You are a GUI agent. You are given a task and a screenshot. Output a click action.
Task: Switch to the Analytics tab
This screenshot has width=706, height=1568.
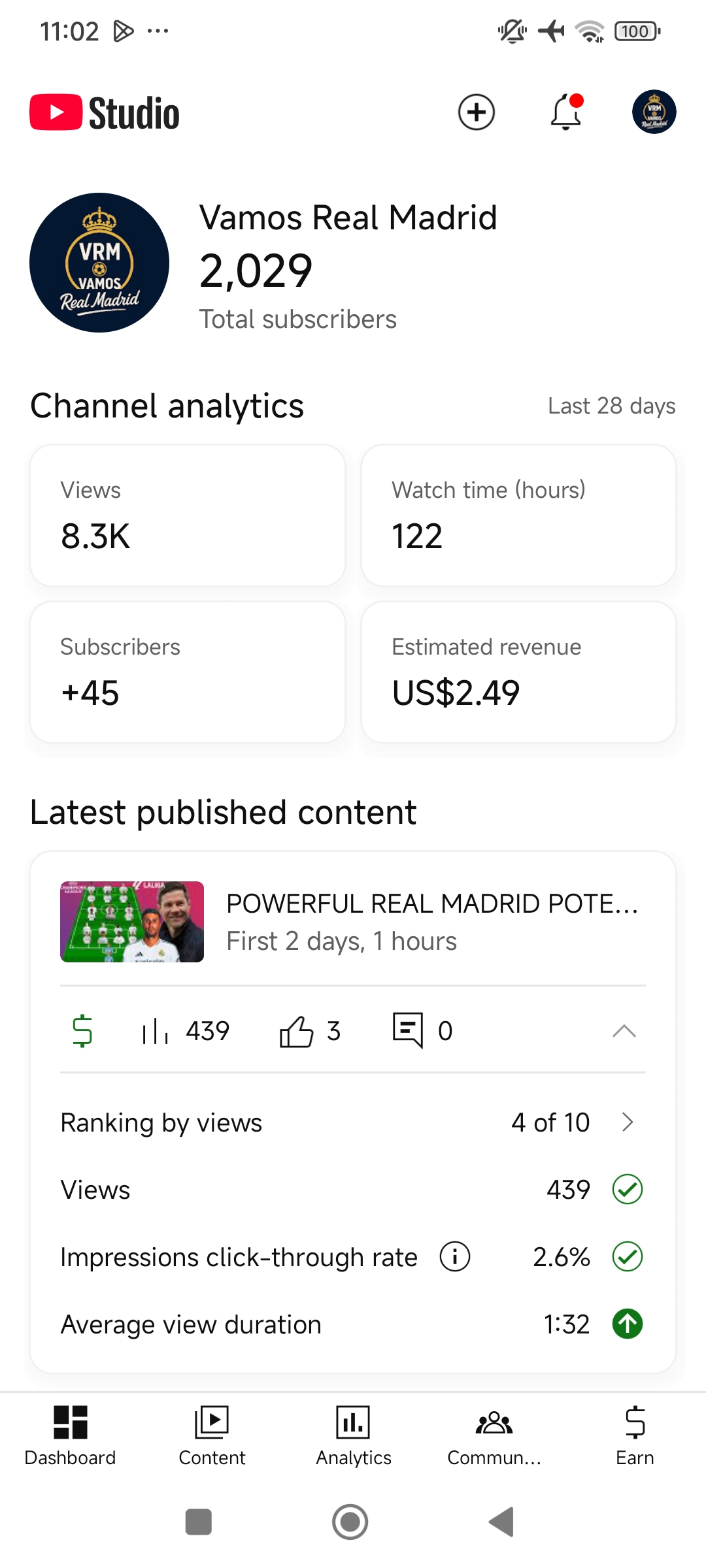[x=354, y=1435]
